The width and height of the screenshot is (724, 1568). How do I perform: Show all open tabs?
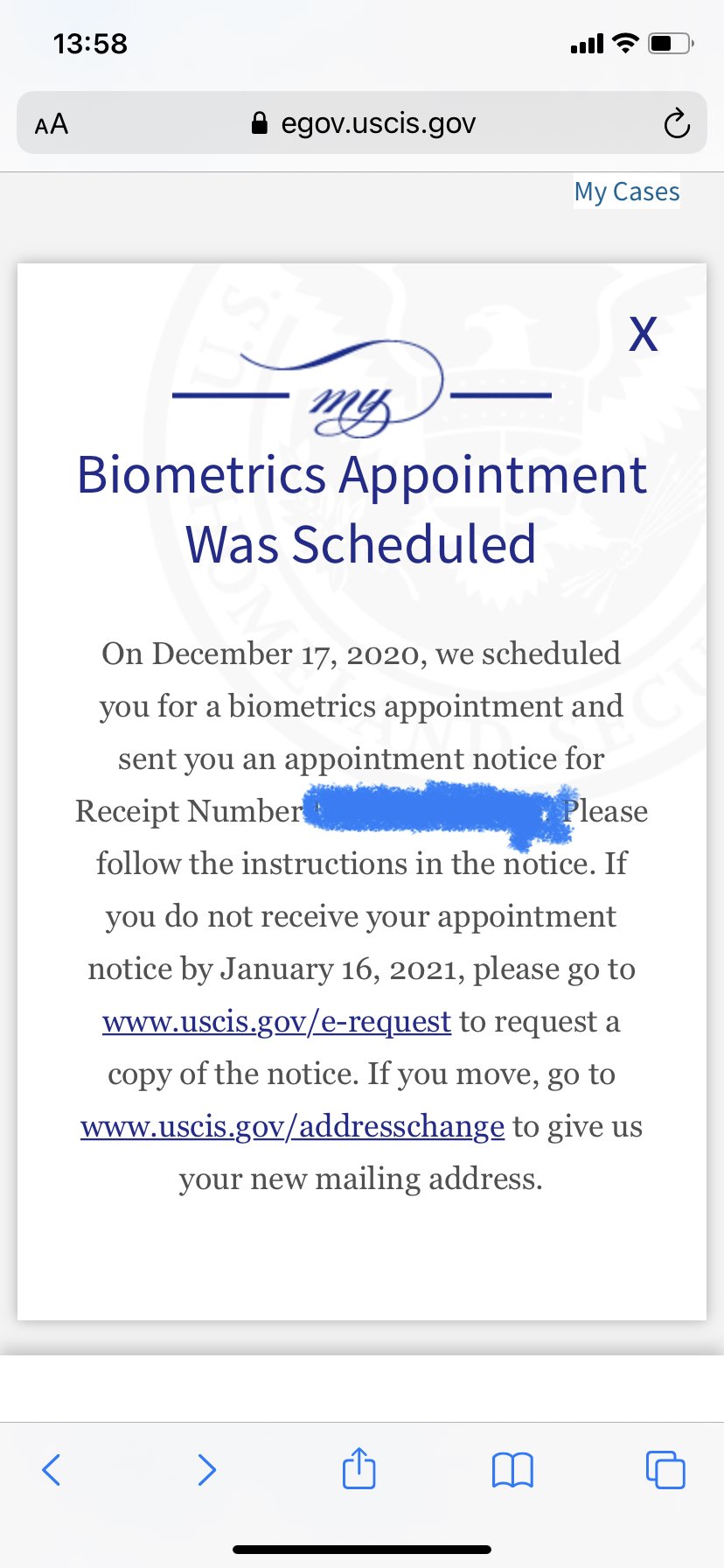665,1469
